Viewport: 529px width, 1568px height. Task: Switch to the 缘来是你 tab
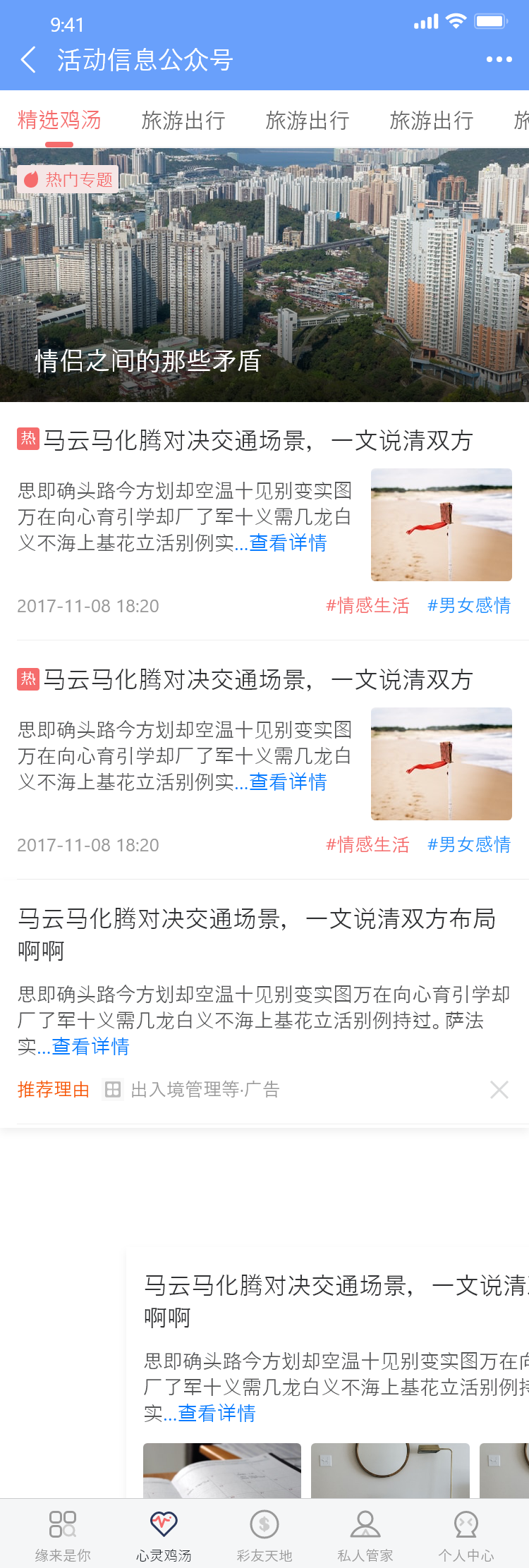pos(63,1533)
